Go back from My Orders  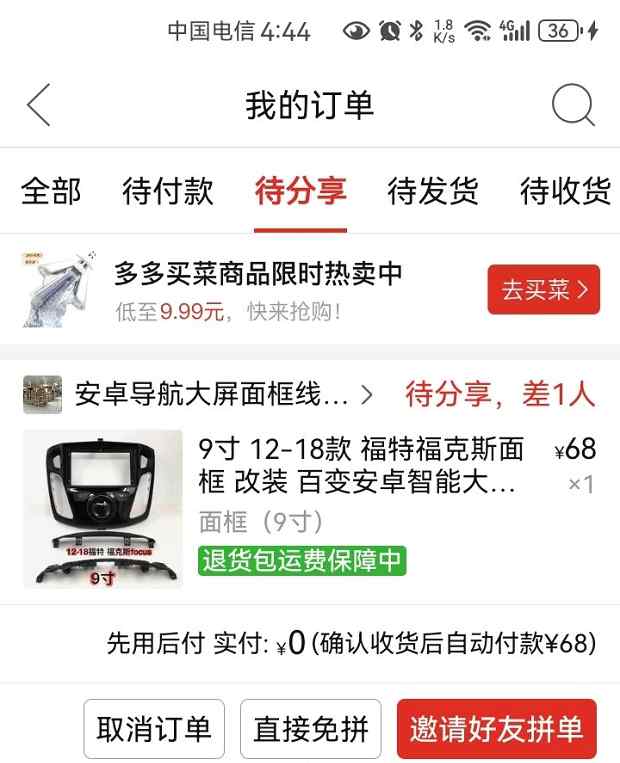coord(39,105)
